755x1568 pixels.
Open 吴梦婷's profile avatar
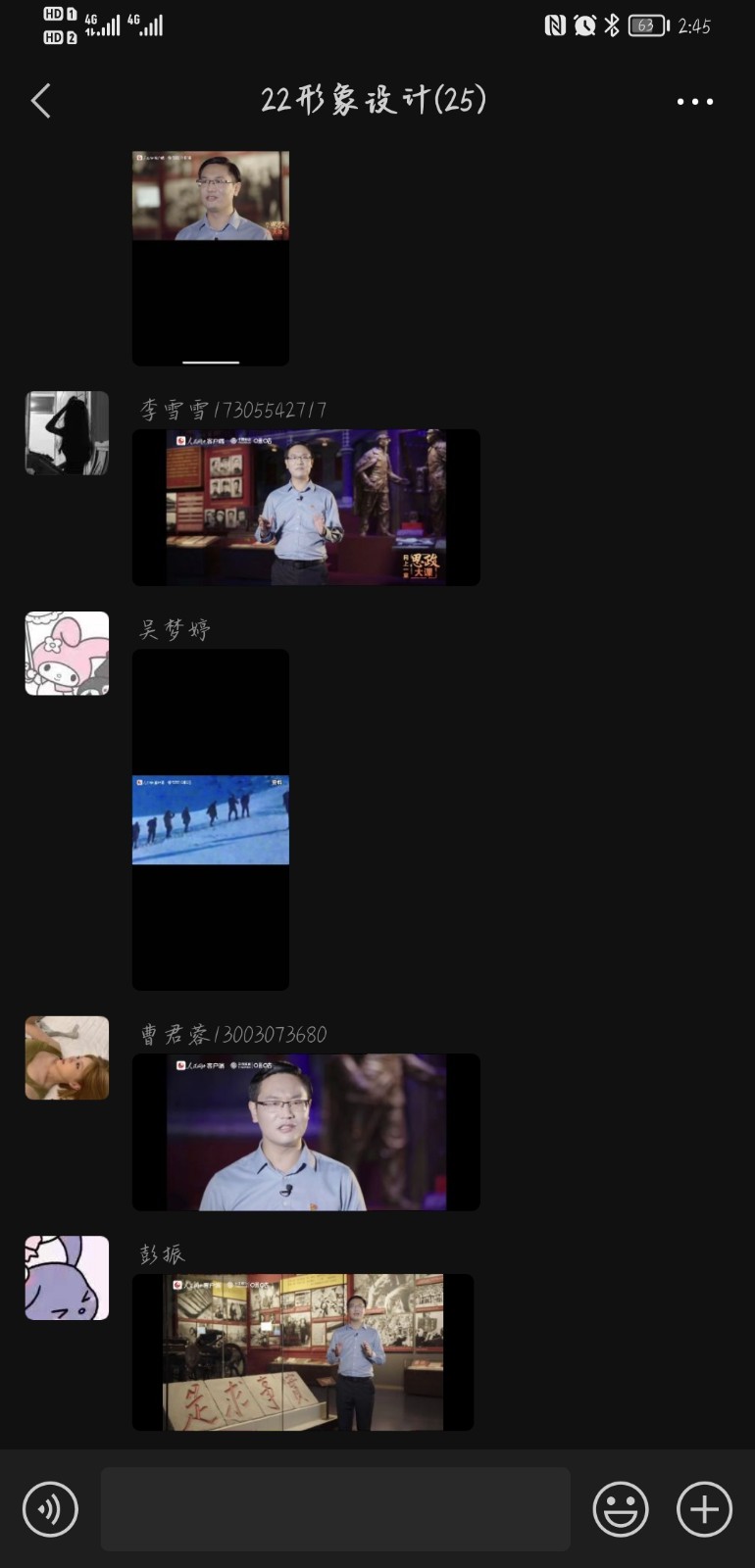click(x=67, y=654)
